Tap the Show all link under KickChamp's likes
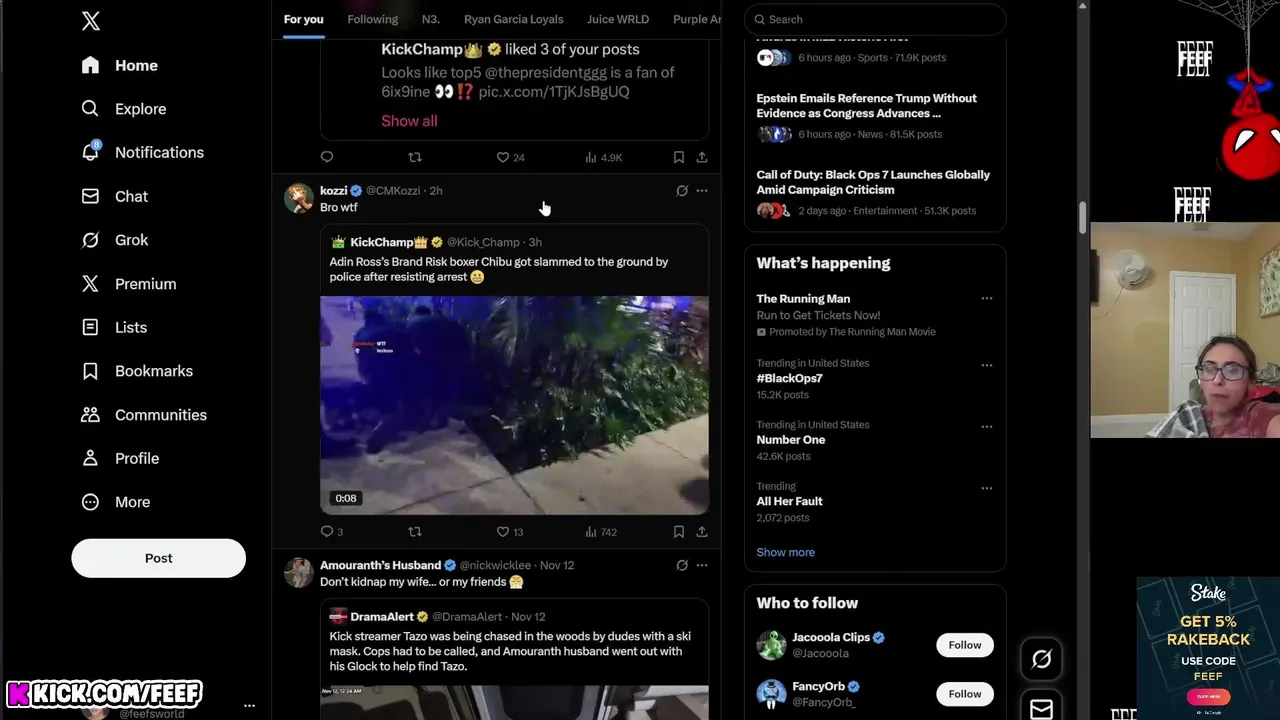The width and height of the screenshot is (1280, 720). 409,121
